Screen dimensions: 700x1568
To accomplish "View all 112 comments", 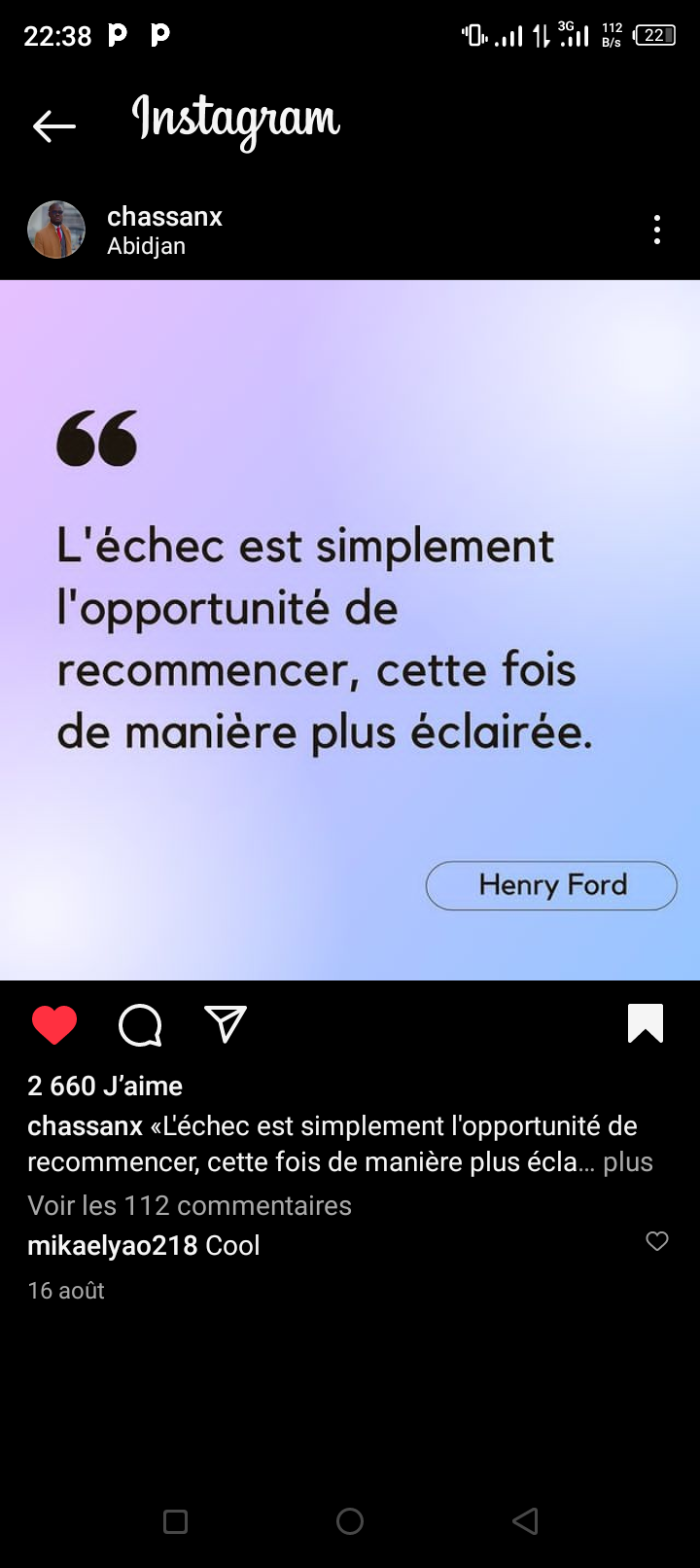I will 190,1205.
